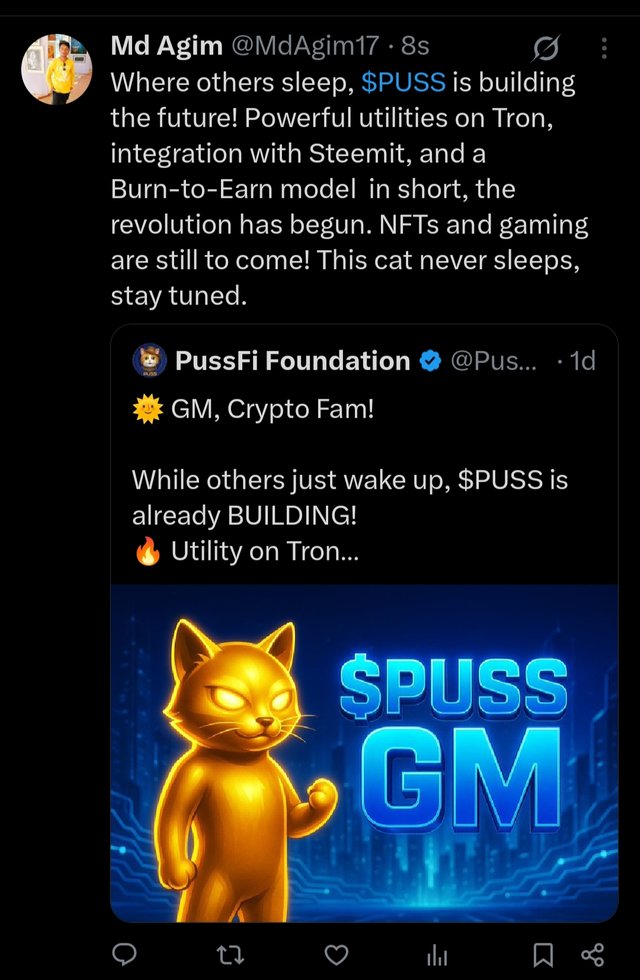Open the post's three-dot overflow menu
The height and width of the screenshot is (980, 640).
pyautogui.click(x=603, y=47)
